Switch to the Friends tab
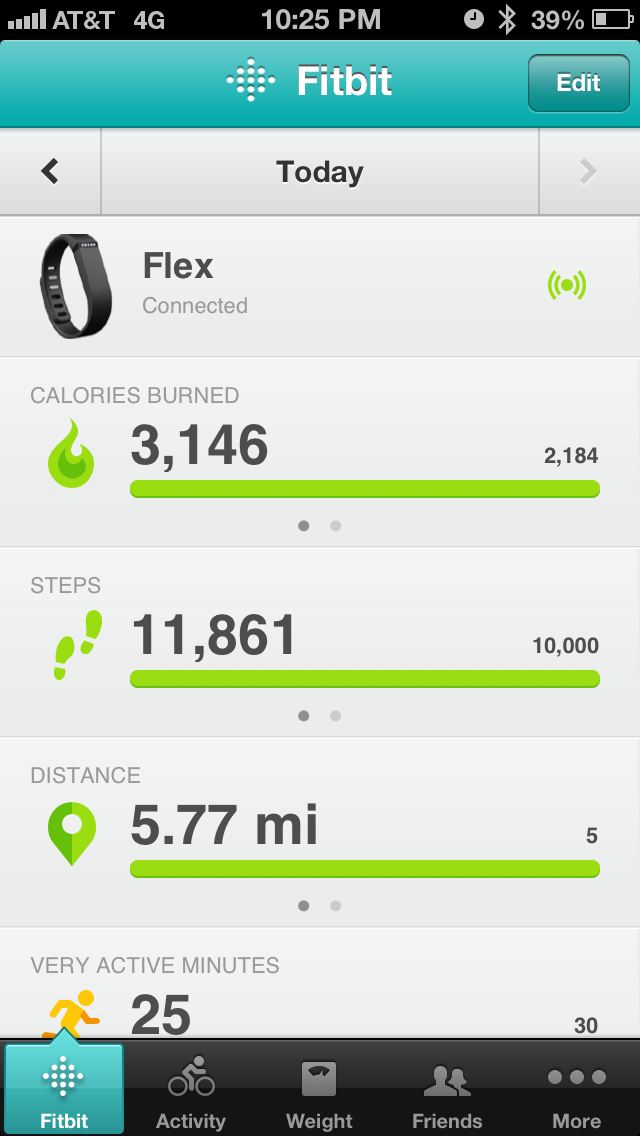The height and width of the screenshot is (1136, 640). click(x=447, y=1090)
